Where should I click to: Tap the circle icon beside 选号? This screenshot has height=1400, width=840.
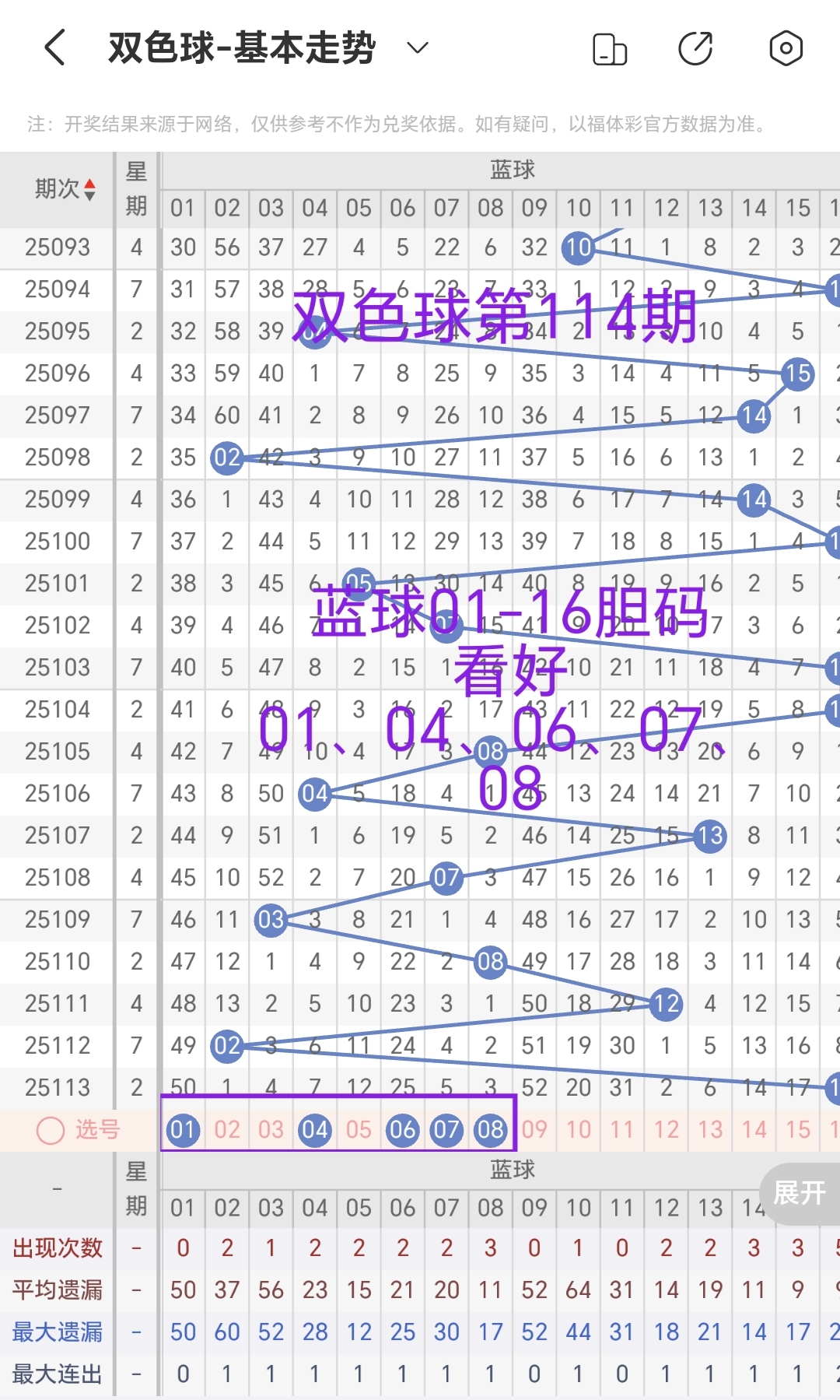50,1129
